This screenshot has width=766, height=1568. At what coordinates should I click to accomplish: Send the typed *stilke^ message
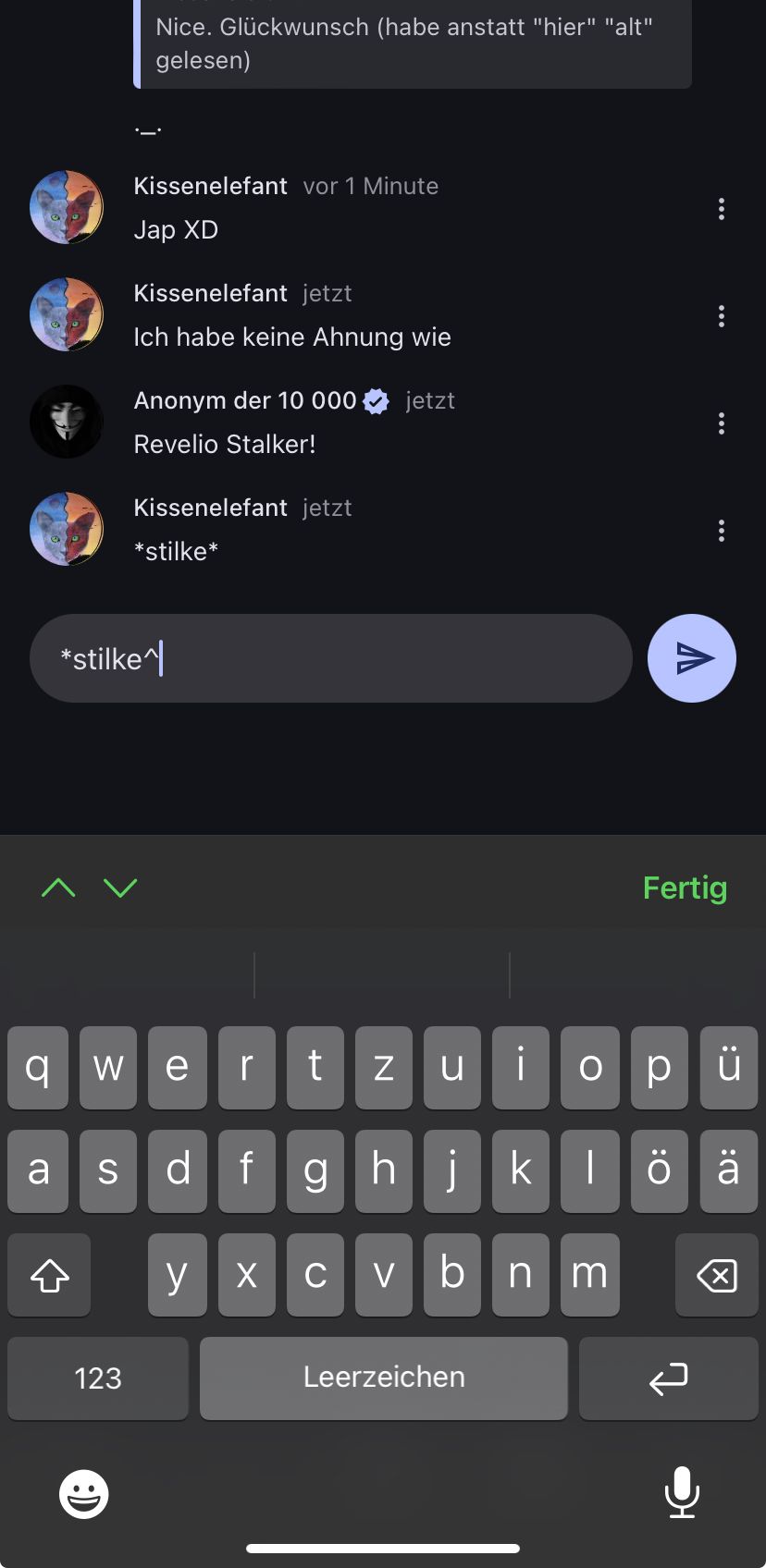pyautogui.click(x=691, y=658)
